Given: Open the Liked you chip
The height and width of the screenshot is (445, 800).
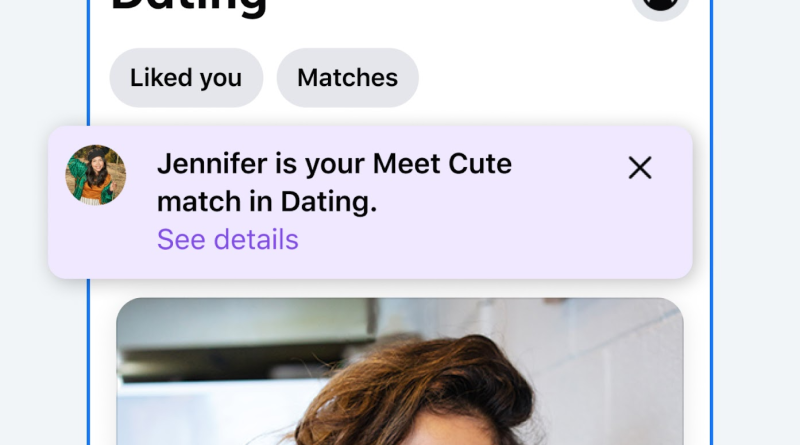Looking at the screenshot, I should [186, 78].
